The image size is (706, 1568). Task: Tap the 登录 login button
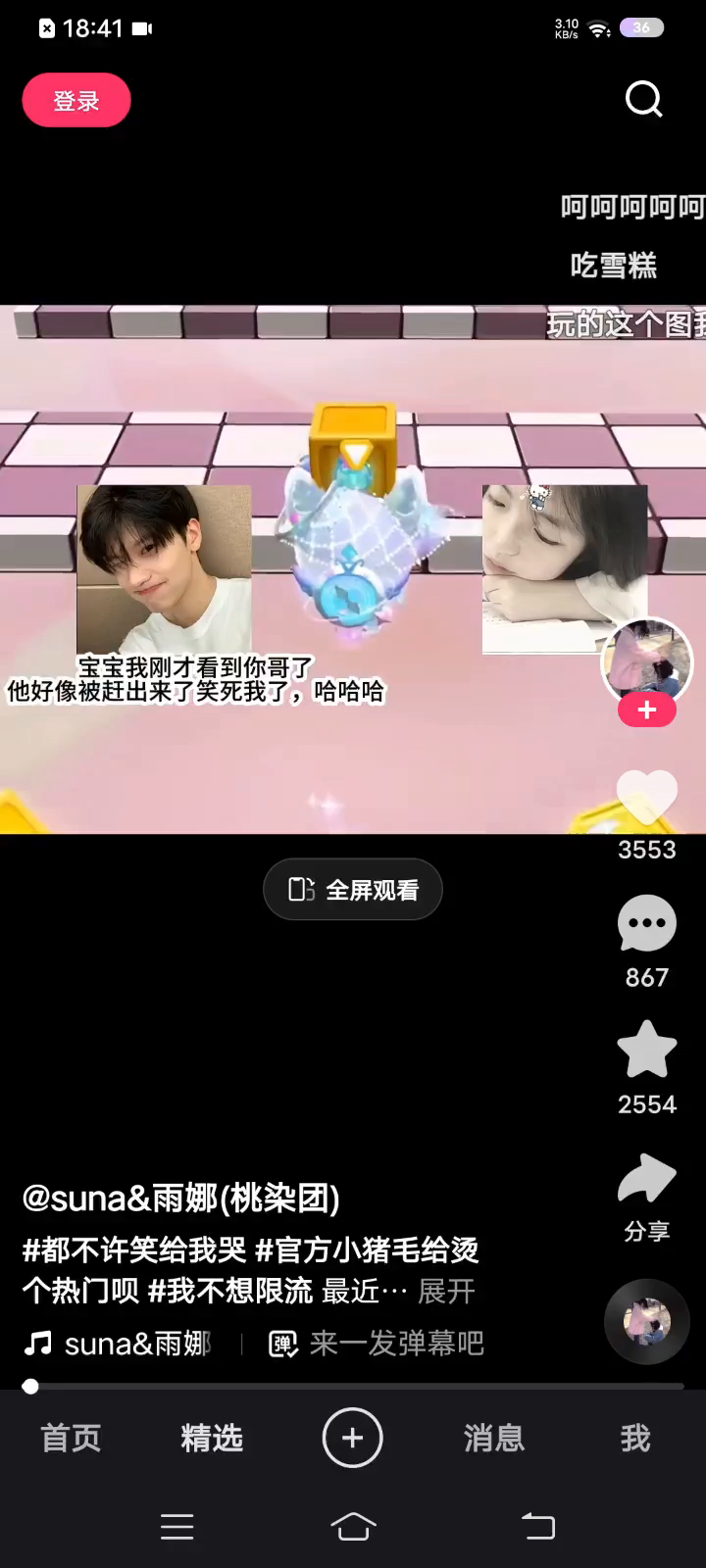[76, 100]
